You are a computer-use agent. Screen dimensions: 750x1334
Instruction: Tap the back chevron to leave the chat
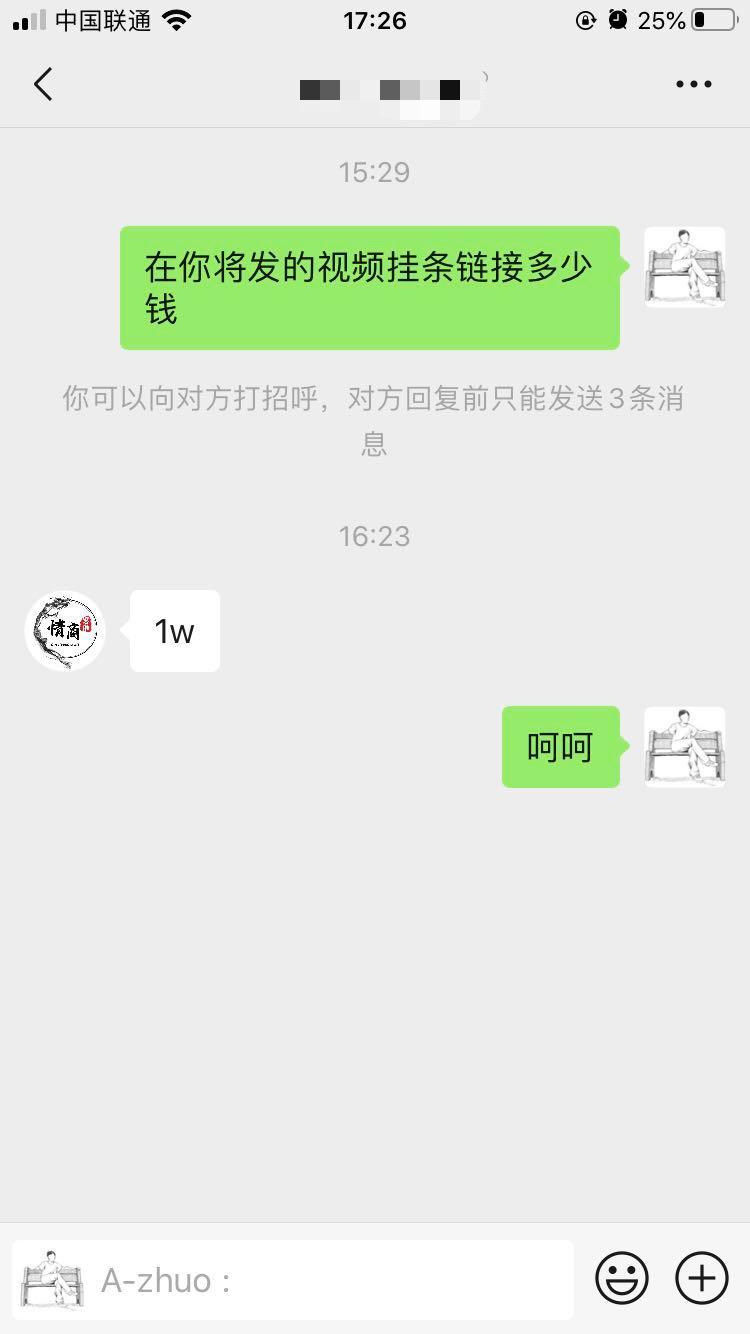42,84
